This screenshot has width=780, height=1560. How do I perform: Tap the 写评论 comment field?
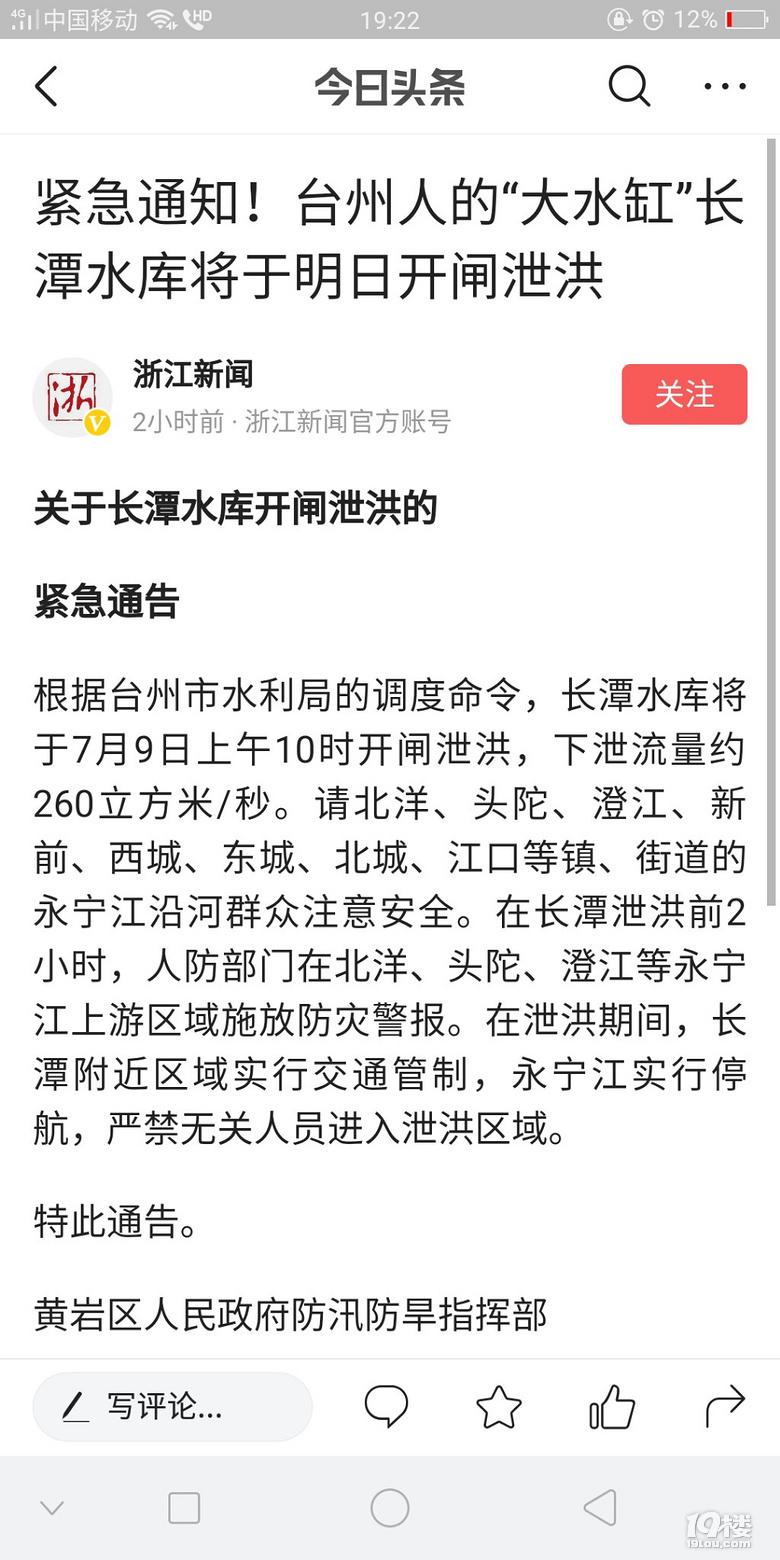tap(172, 1407)
